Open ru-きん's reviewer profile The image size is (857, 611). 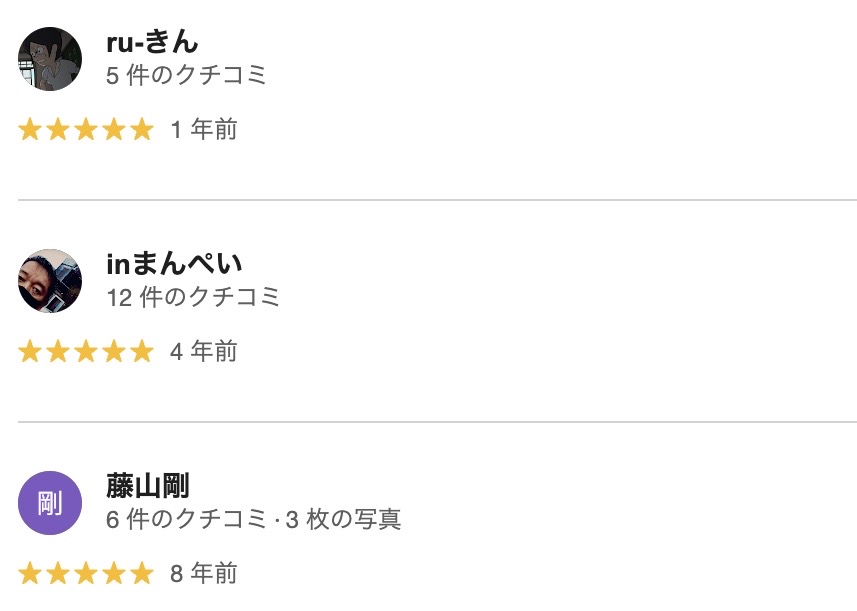pos(152,43)
